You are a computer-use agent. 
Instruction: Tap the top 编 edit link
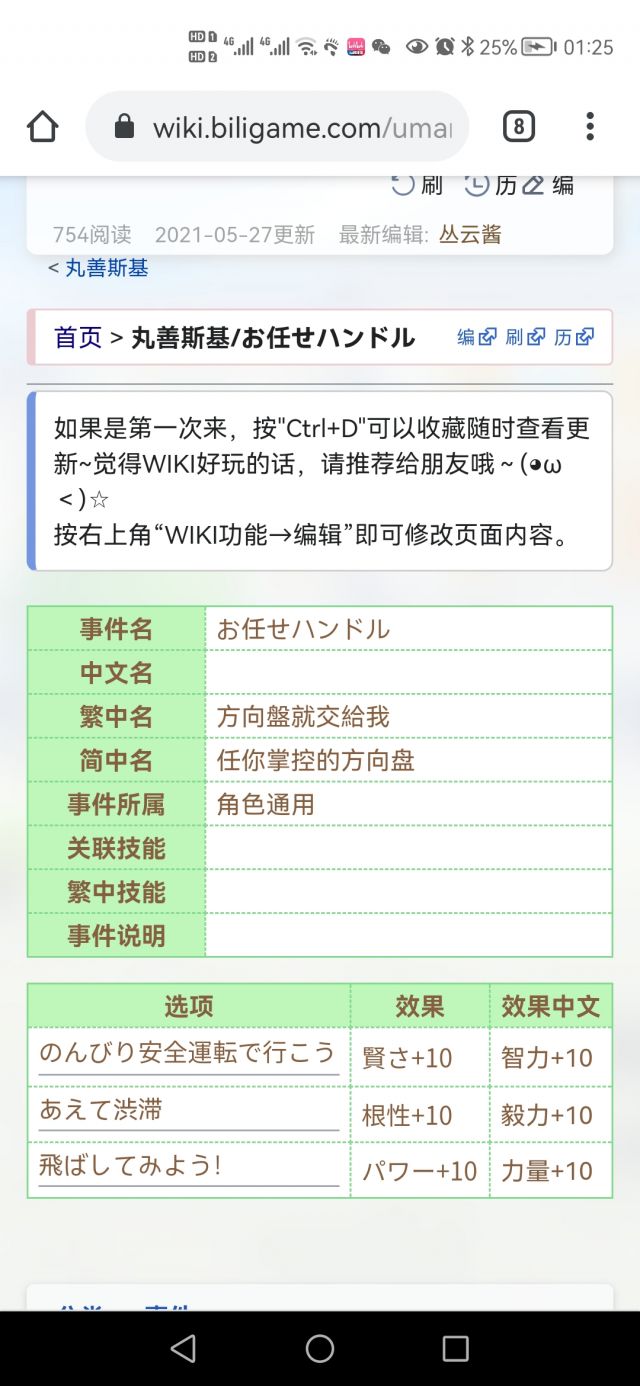549,184
